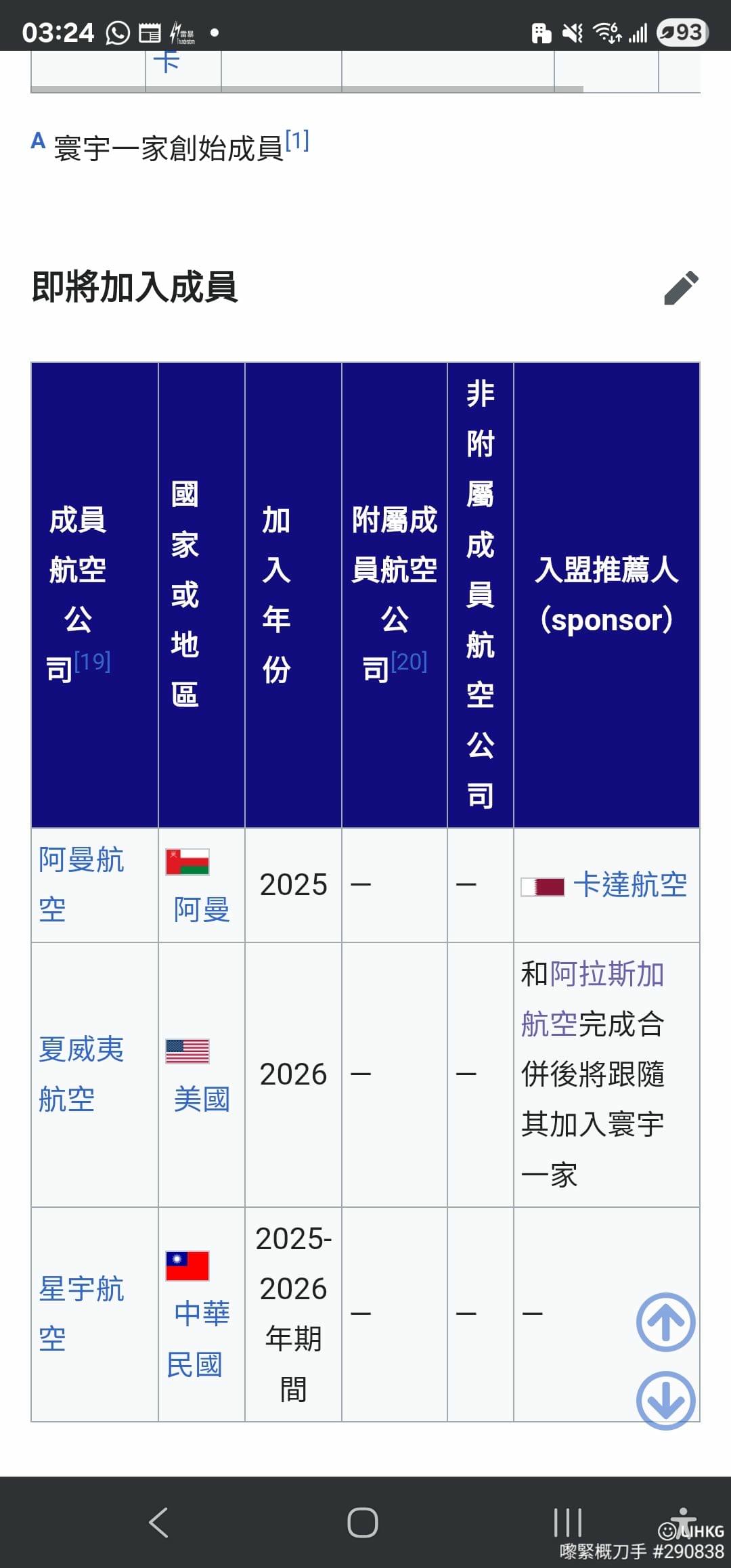
Task: Open the 中華民國 country link
Action: pyautogui.click(x=198, y=1338)
